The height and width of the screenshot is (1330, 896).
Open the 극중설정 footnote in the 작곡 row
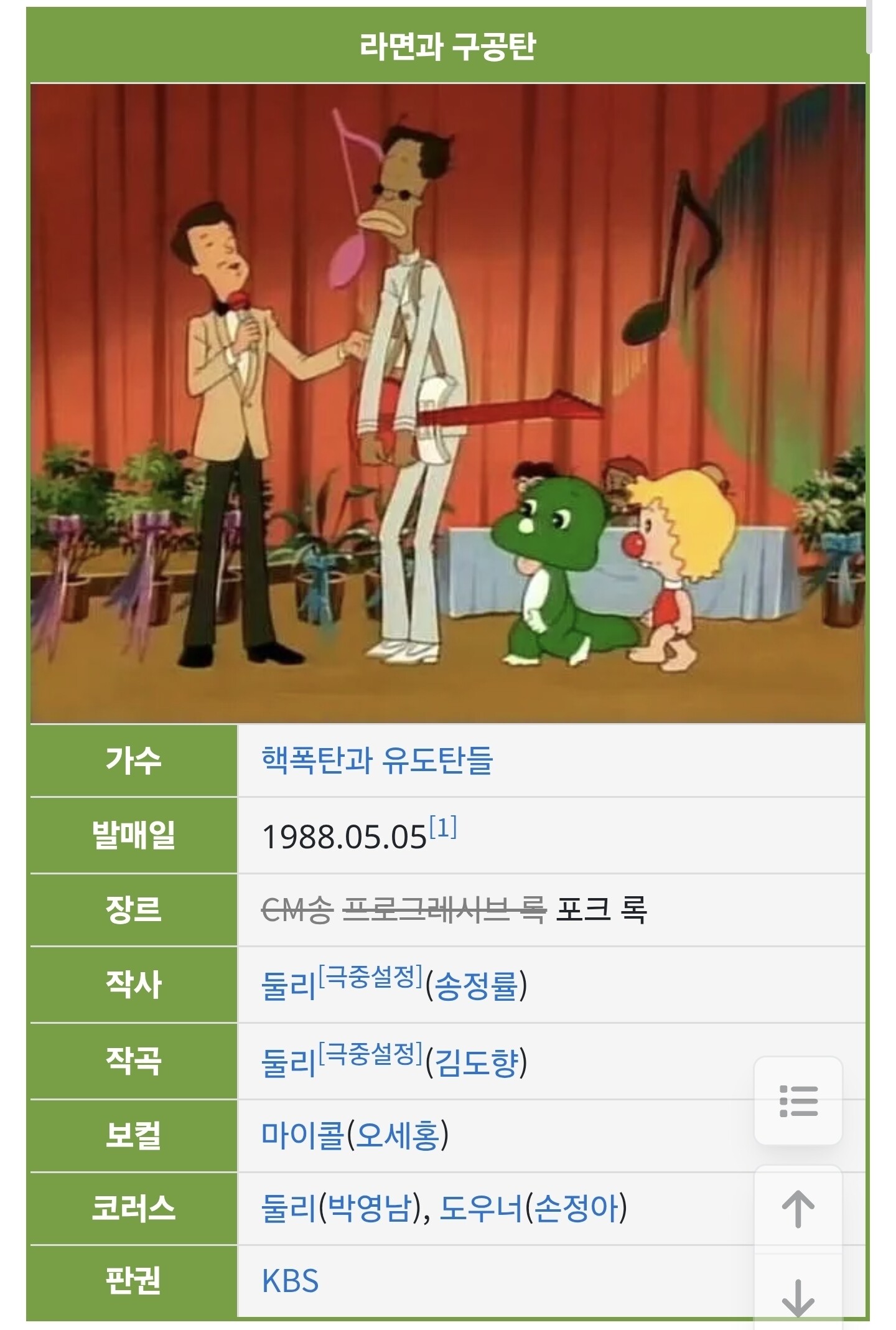point(371,1053)
